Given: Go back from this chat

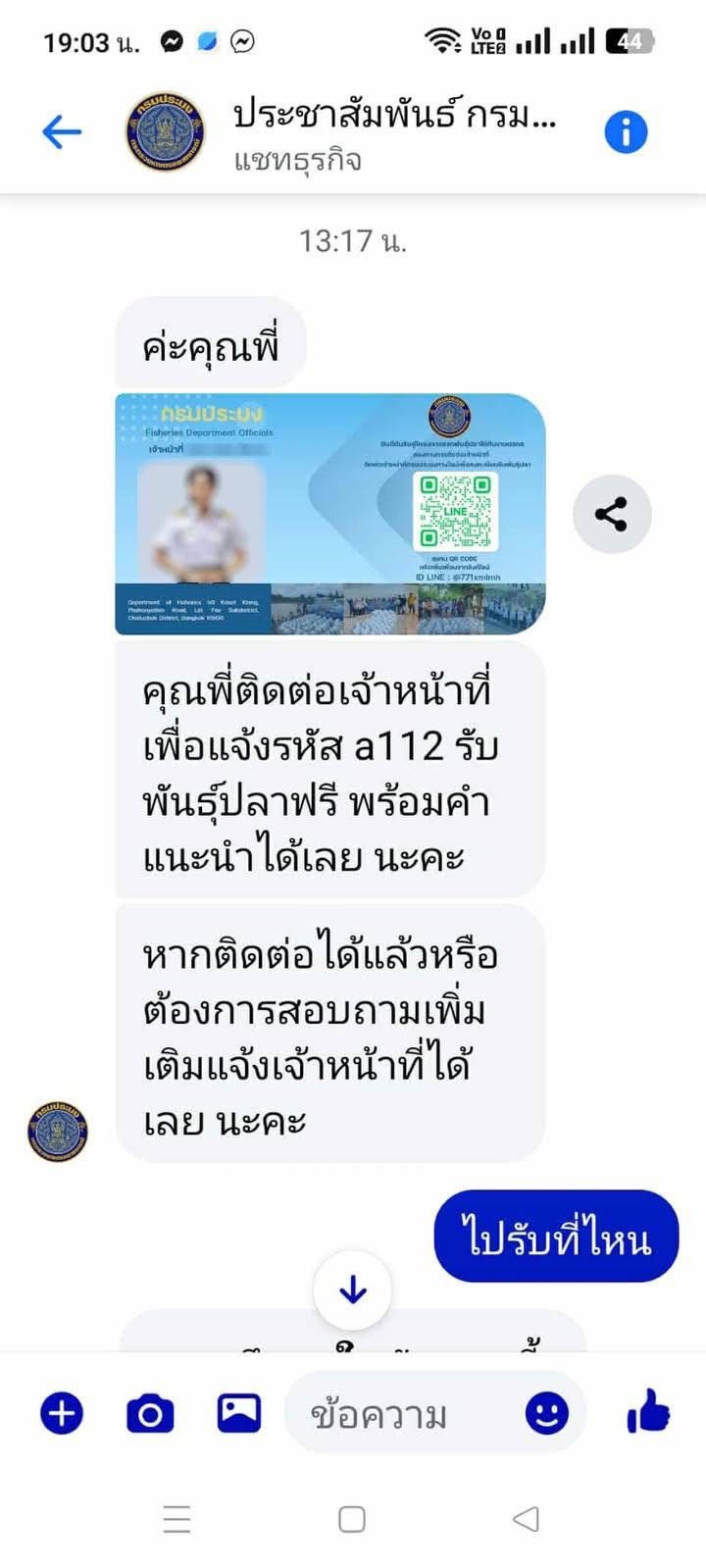Looking at the screenshot, I should 61,131.
